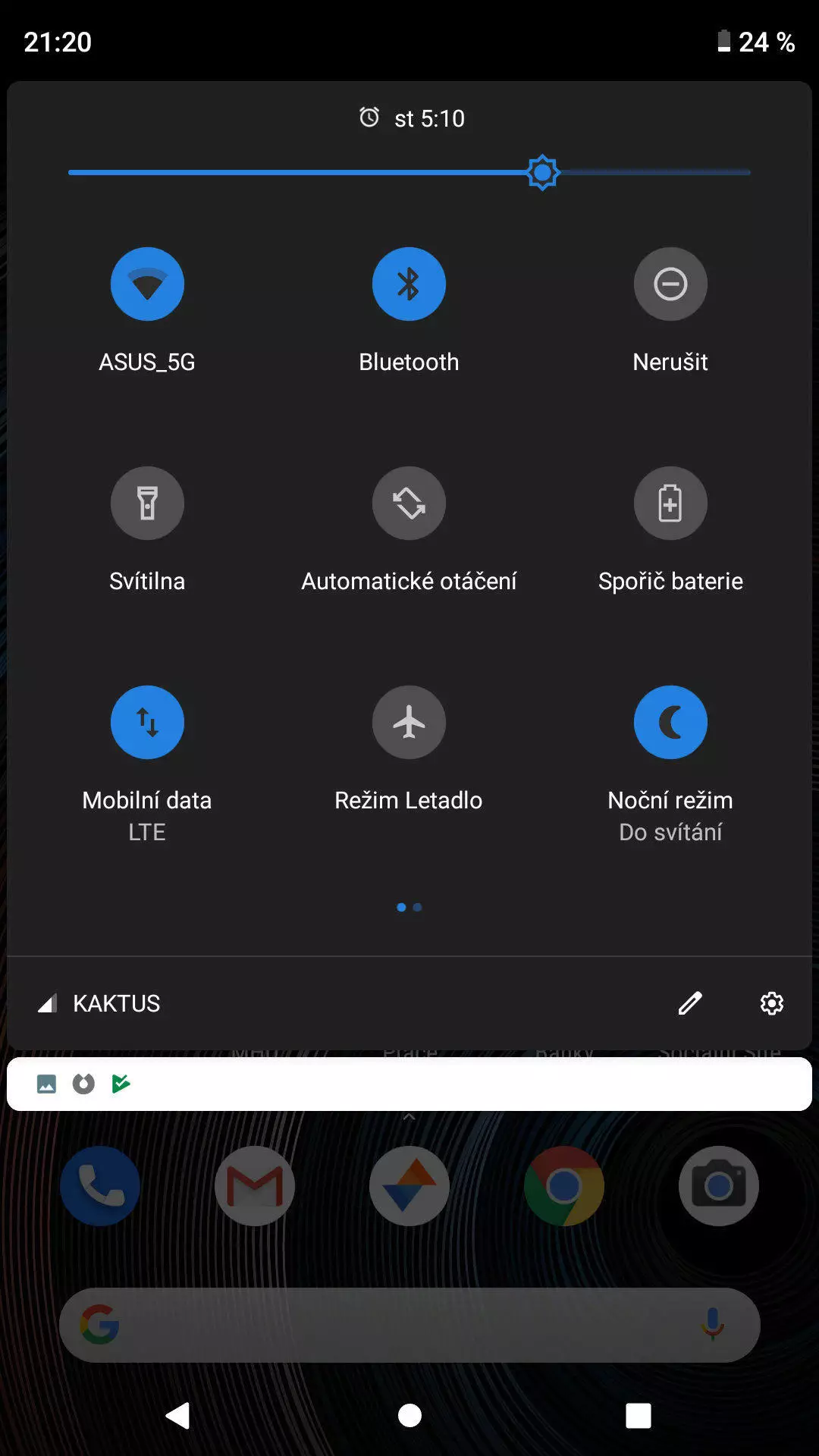Edit quick settings tiles with the pencil
This screenshot has height=1456, width=819.
tap(690, 1003)
